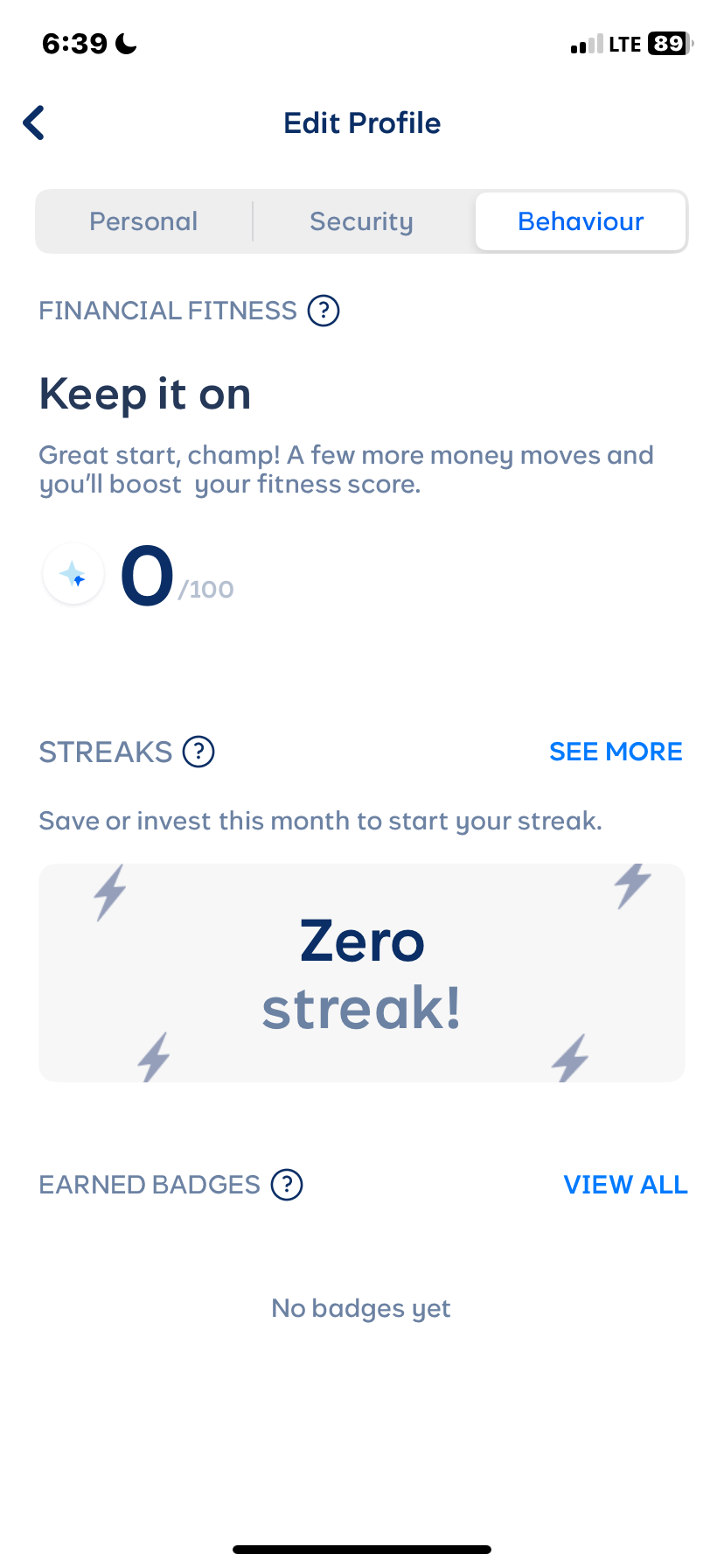This screenshot has height=1568, width=724.
Task: View all earned badges
Action: pos(625,1185)
